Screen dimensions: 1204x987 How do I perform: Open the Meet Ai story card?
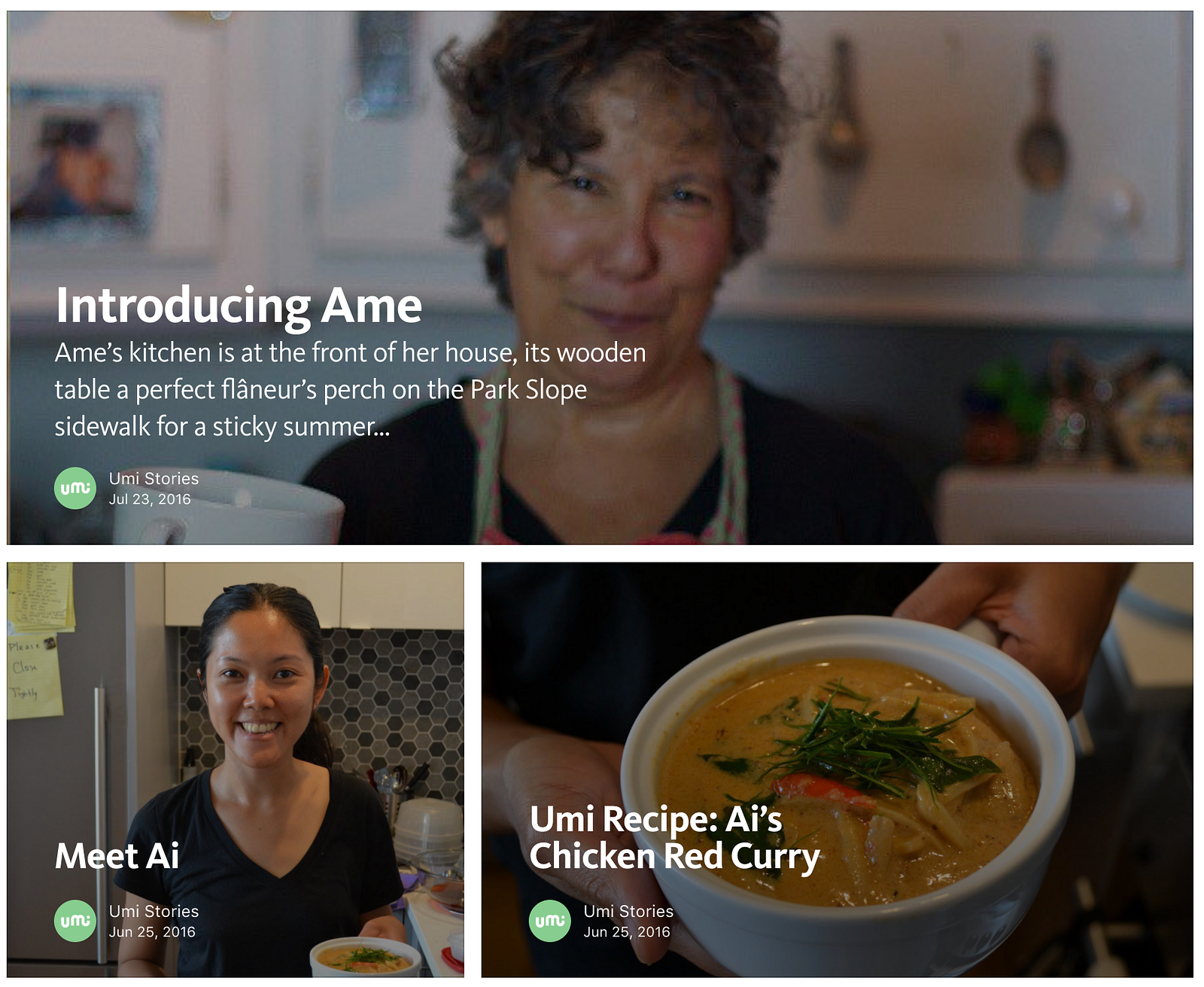pos(117,856)
